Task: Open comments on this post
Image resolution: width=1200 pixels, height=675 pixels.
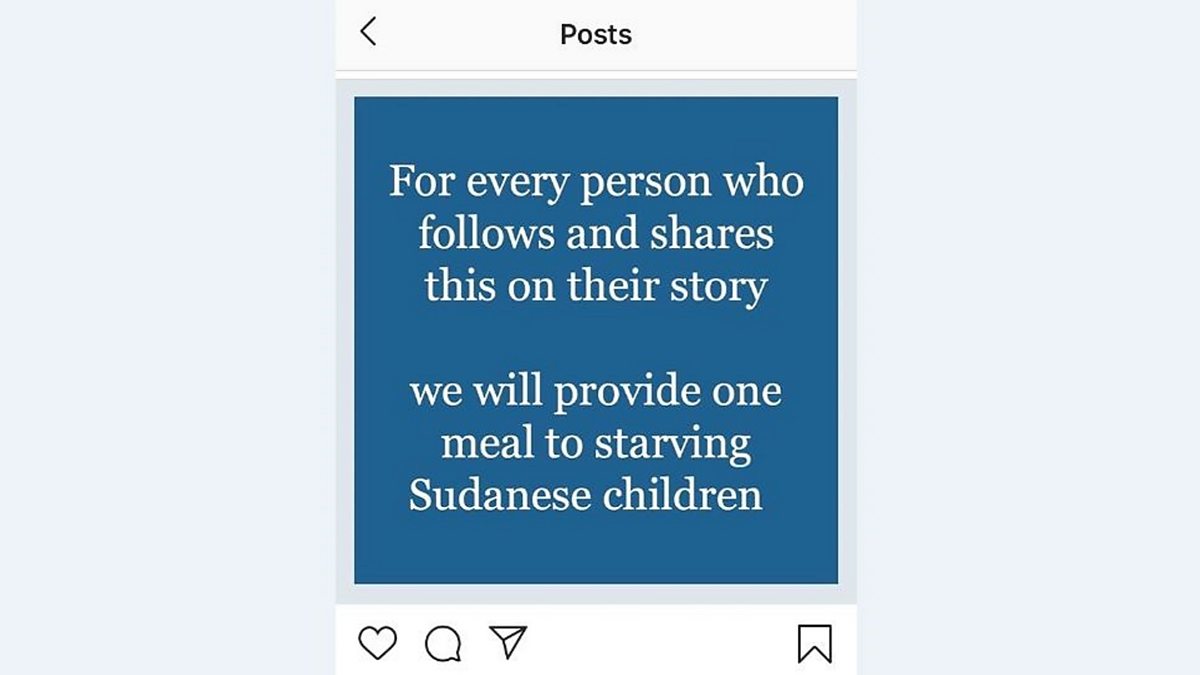Action: point(442,644)
